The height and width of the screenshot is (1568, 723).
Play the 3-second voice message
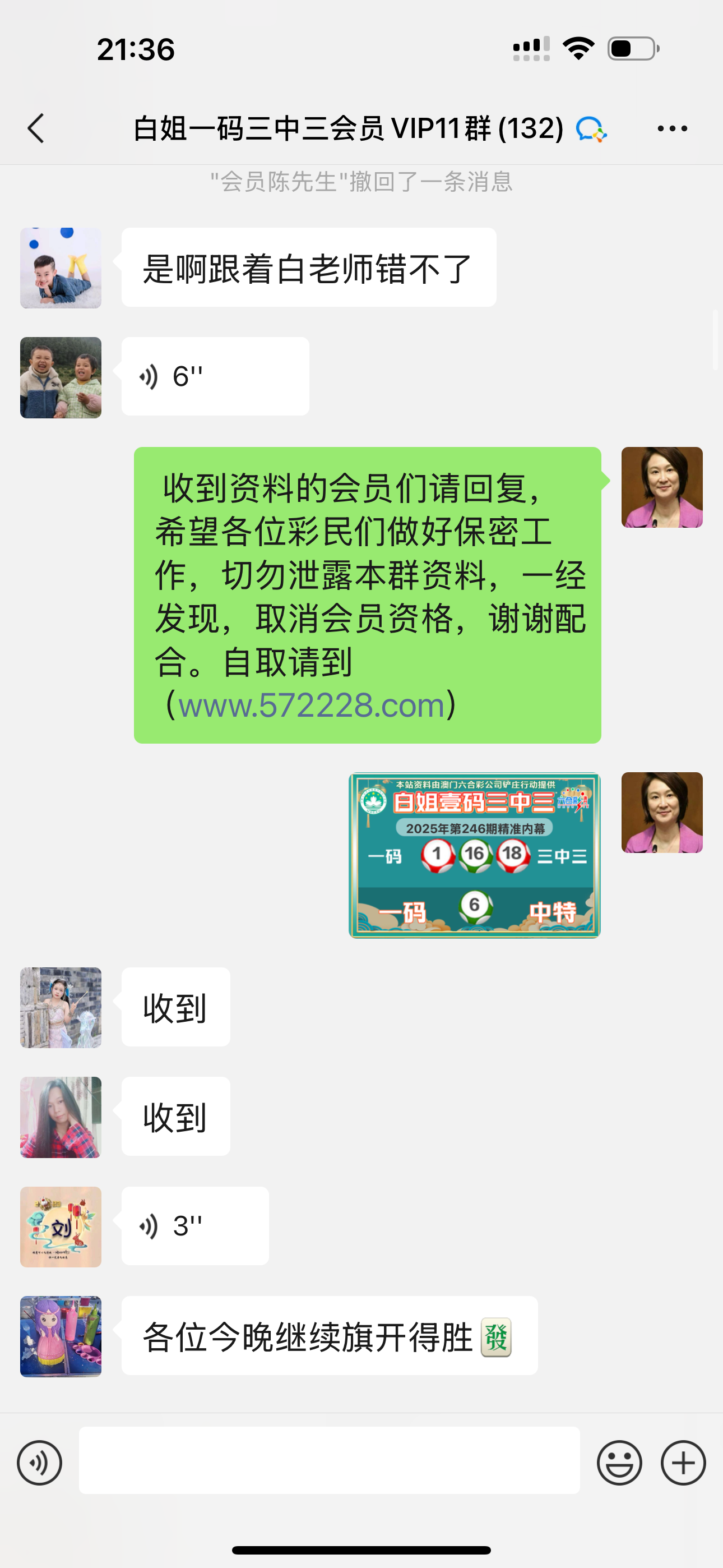click(x=194, y=1226)
